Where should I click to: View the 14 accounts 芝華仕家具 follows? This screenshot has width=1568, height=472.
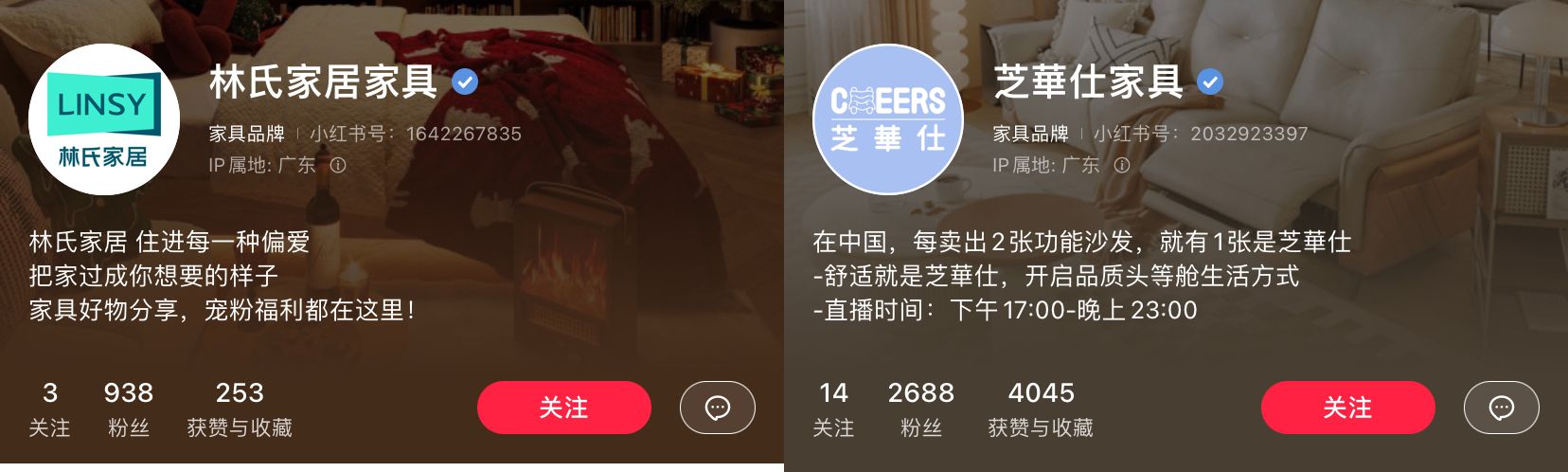click(x=833, y=409)
